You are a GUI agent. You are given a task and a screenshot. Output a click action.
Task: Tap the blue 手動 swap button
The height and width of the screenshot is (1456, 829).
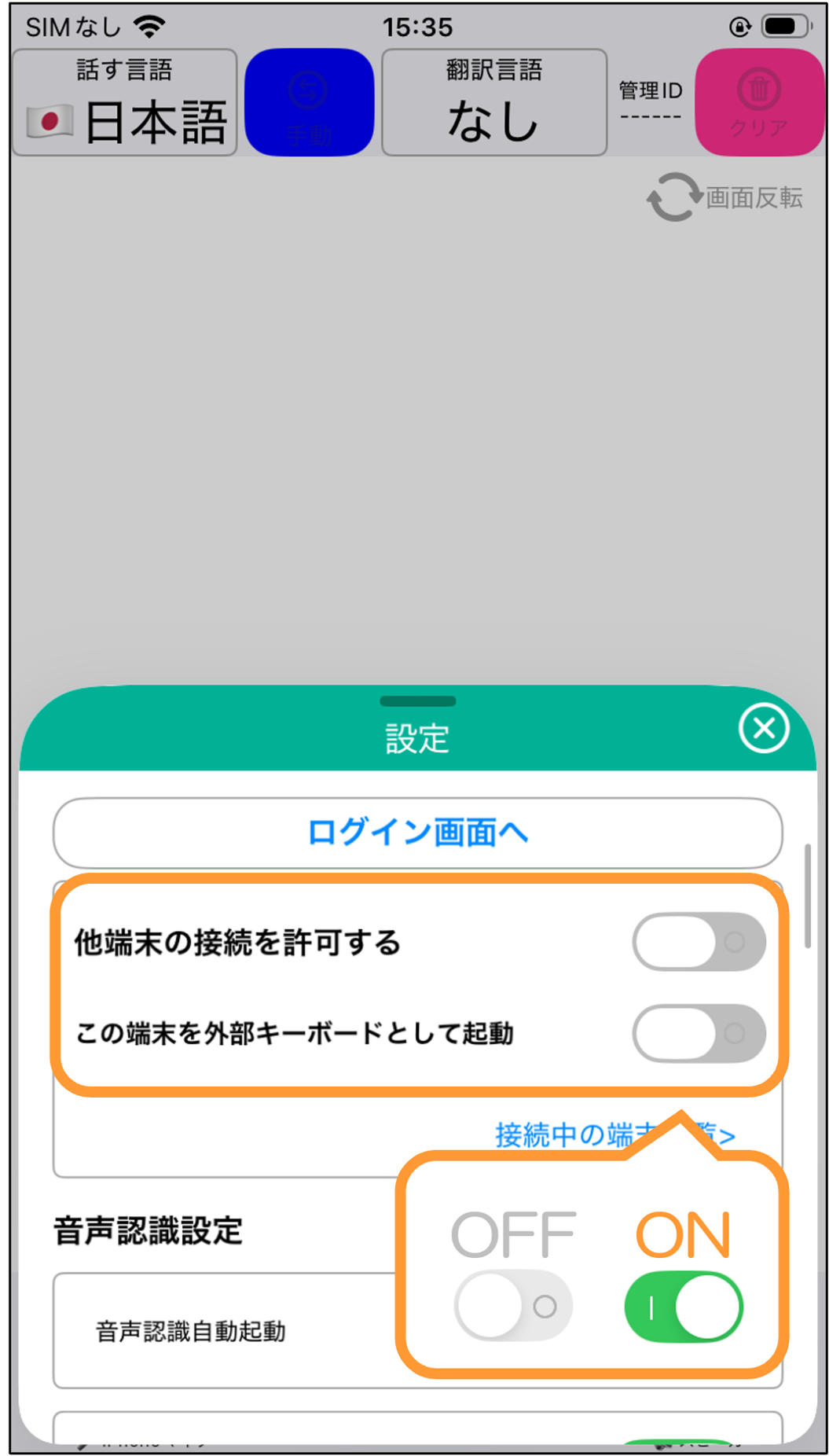click(309, 102)
